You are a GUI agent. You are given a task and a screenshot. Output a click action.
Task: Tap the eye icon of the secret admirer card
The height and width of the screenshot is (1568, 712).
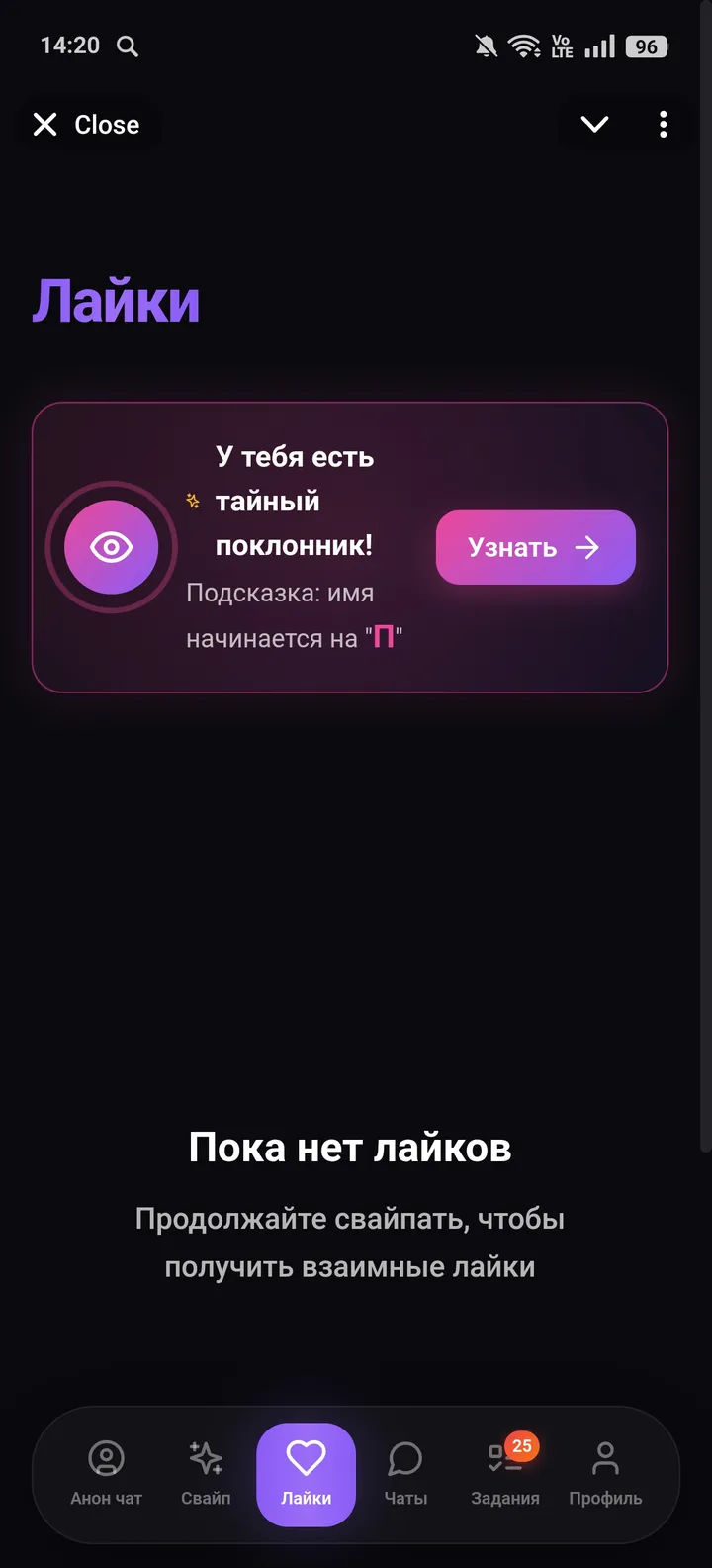click(112, 547)
